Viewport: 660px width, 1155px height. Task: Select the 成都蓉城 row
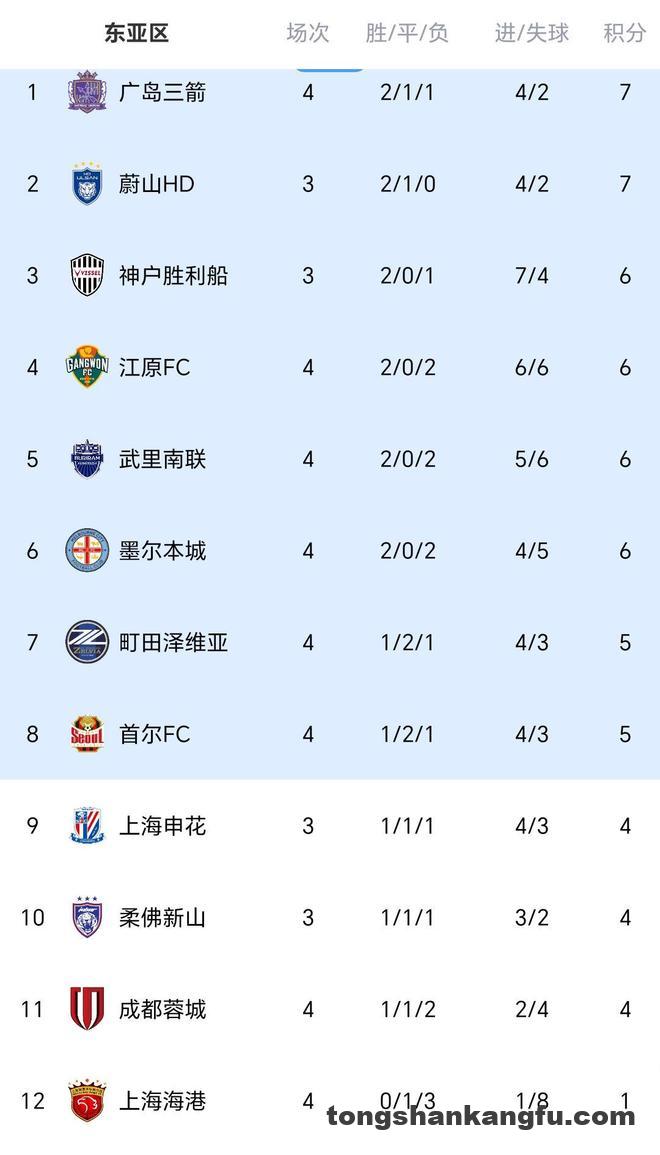tap(162, 1010)
